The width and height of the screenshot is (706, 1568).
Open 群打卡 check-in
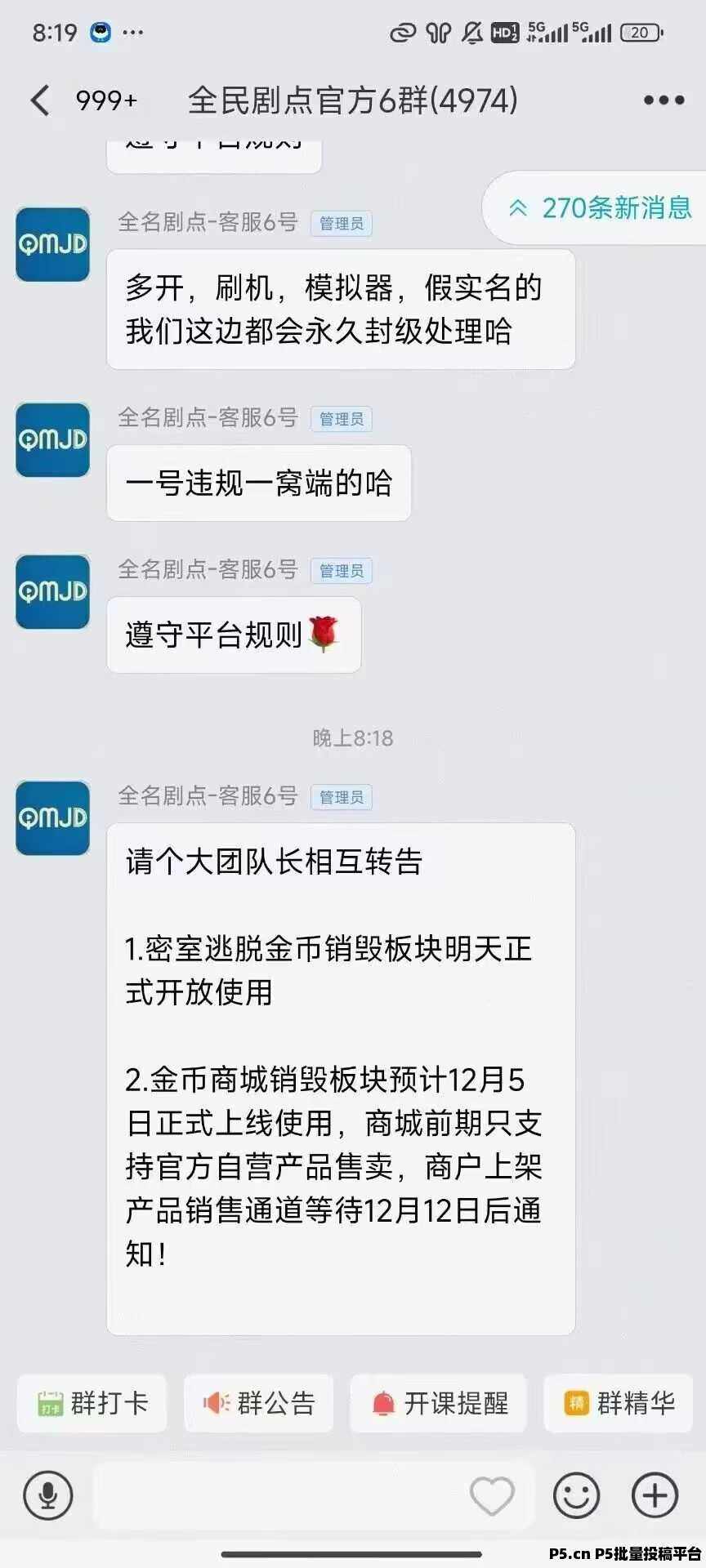(92, 1403)
